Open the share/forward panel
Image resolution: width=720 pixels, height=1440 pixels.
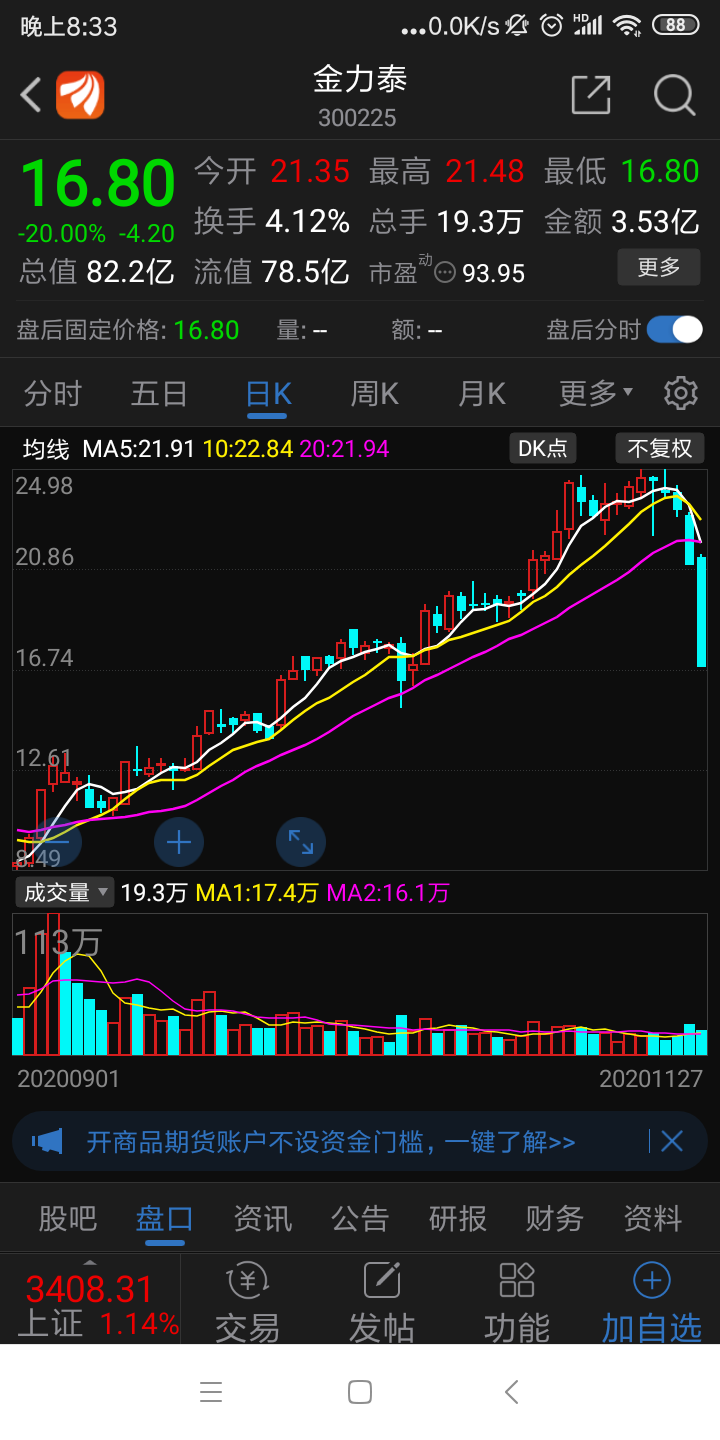(592, 93)
